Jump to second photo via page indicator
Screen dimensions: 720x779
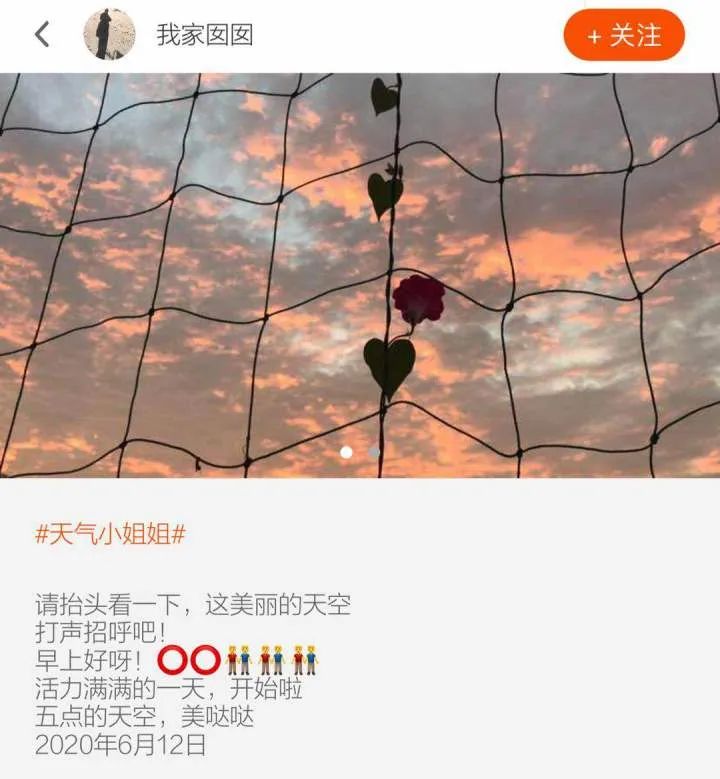[373, 452]
